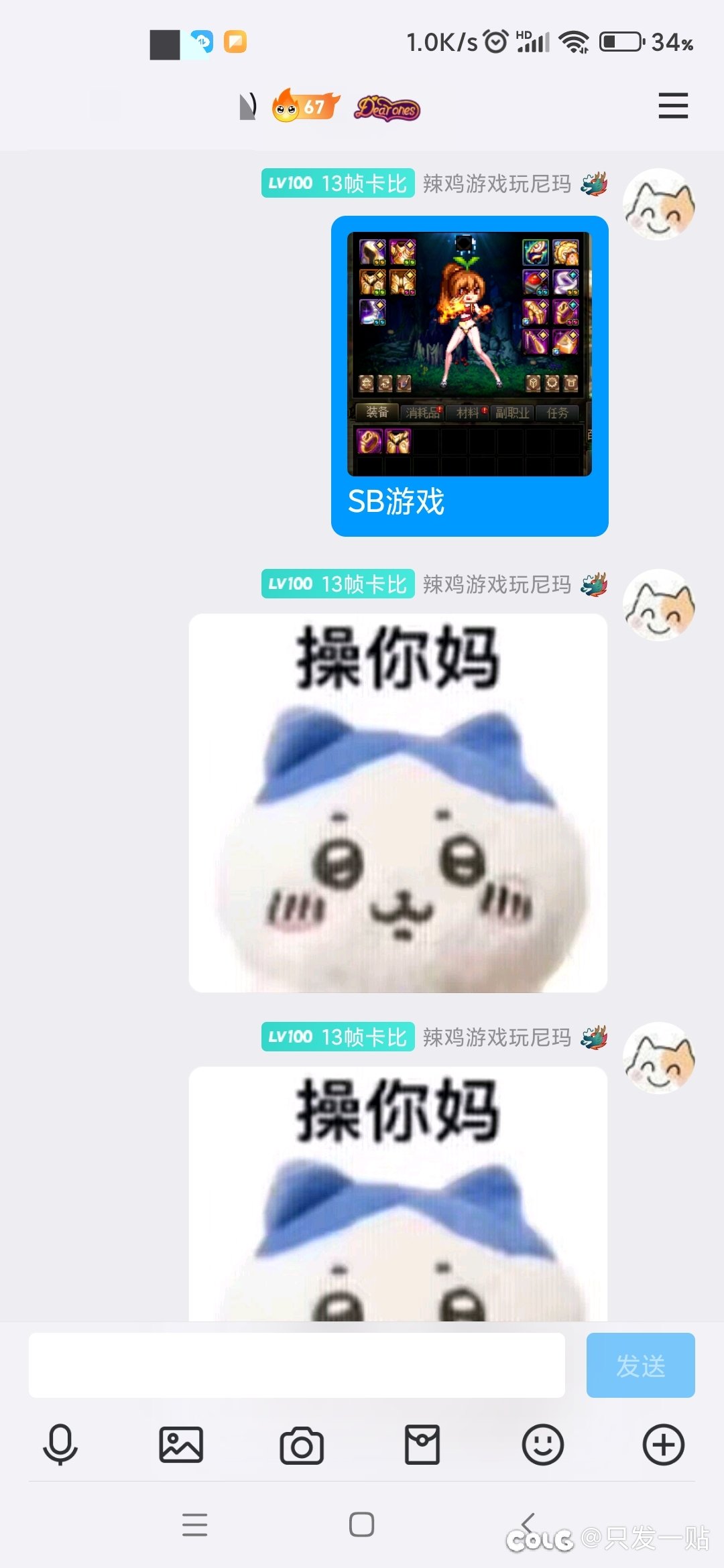Open recent apps from navigation bar
Image resolution: width=724 pixels, height=1568 pixels.
click(x=194, y=1524)
